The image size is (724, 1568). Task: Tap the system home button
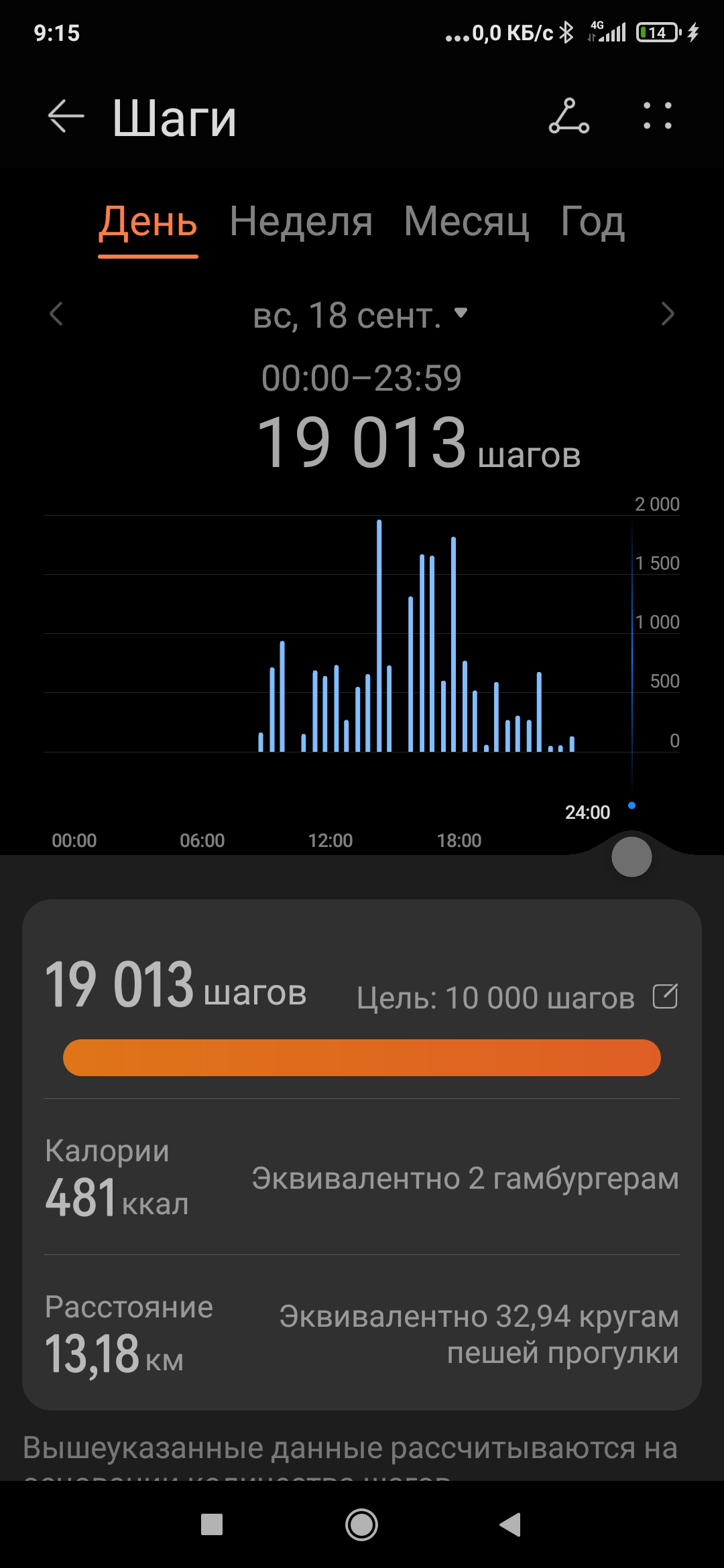[x=361, y=1524]
